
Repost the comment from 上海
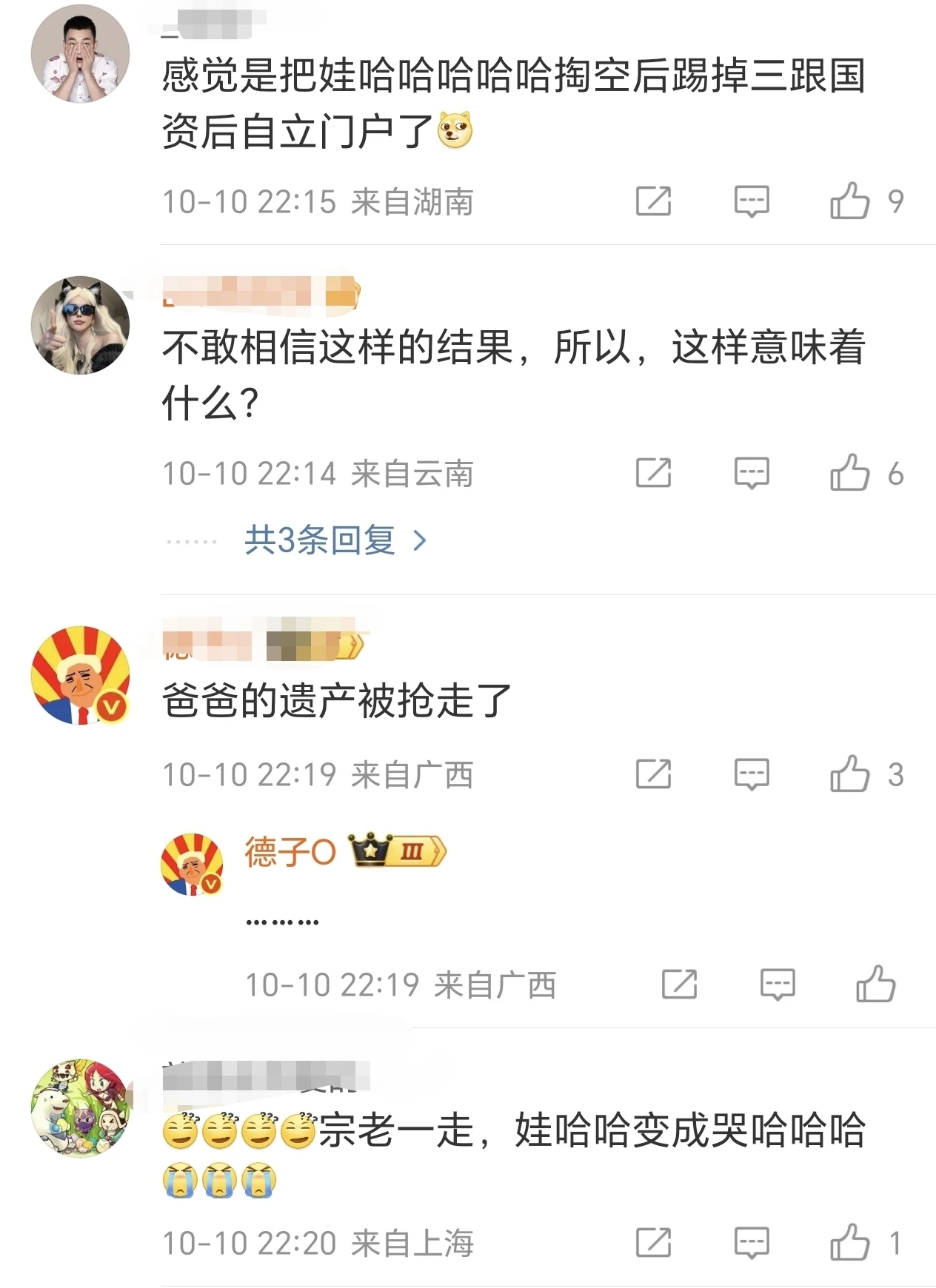point(653,1243)
